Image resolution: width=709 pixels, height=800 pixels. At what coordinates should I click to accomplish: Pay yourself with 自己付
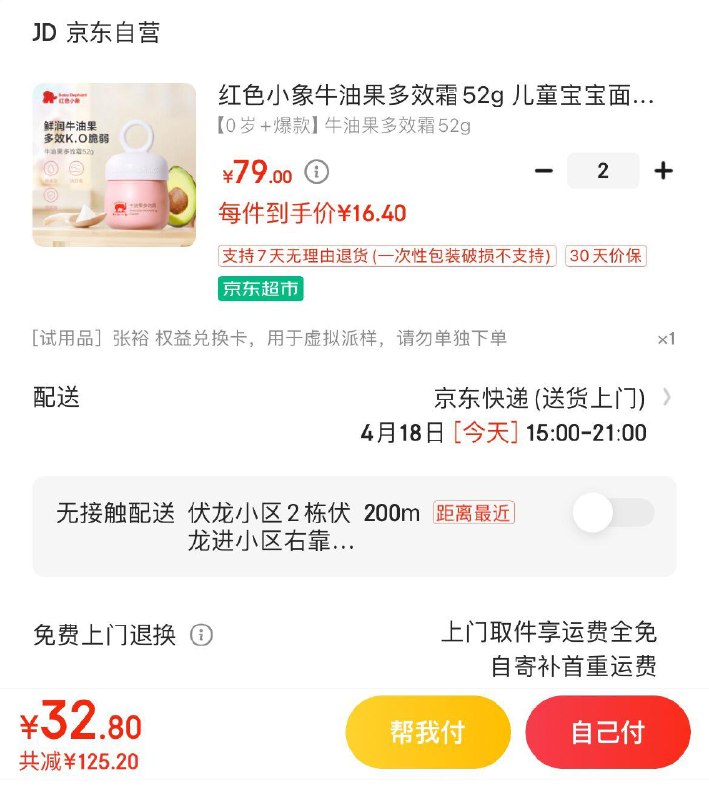click(607, 732)
